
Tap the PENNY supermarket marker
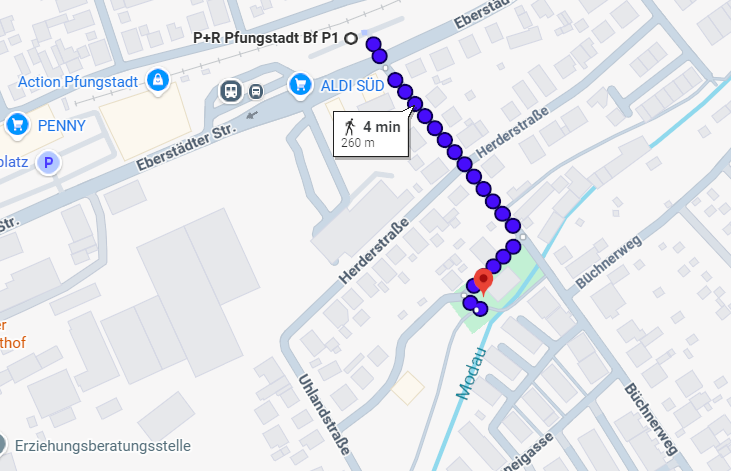(17, 125)
